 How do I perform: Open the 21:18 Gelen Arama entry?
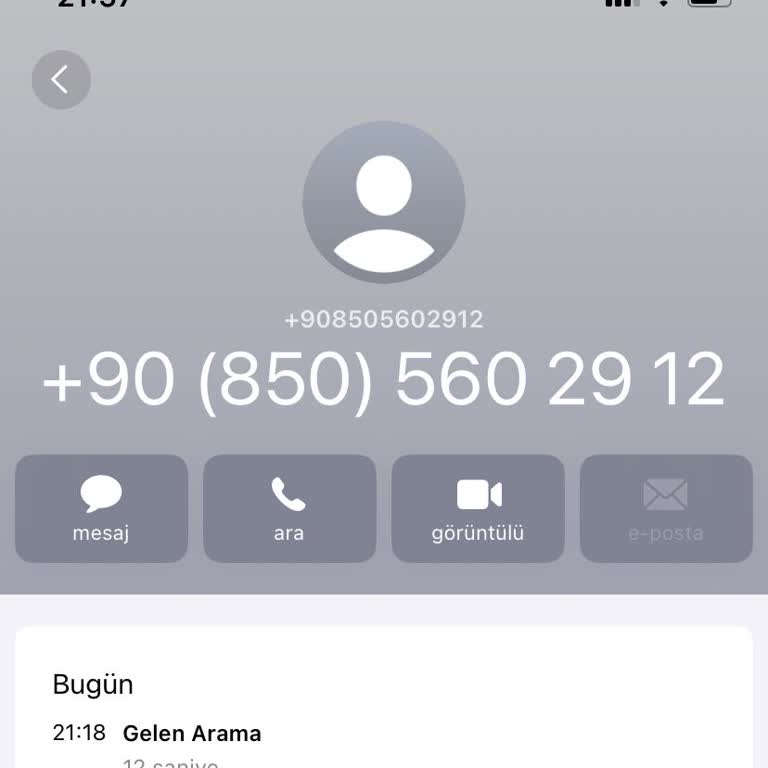click(190, 734)
